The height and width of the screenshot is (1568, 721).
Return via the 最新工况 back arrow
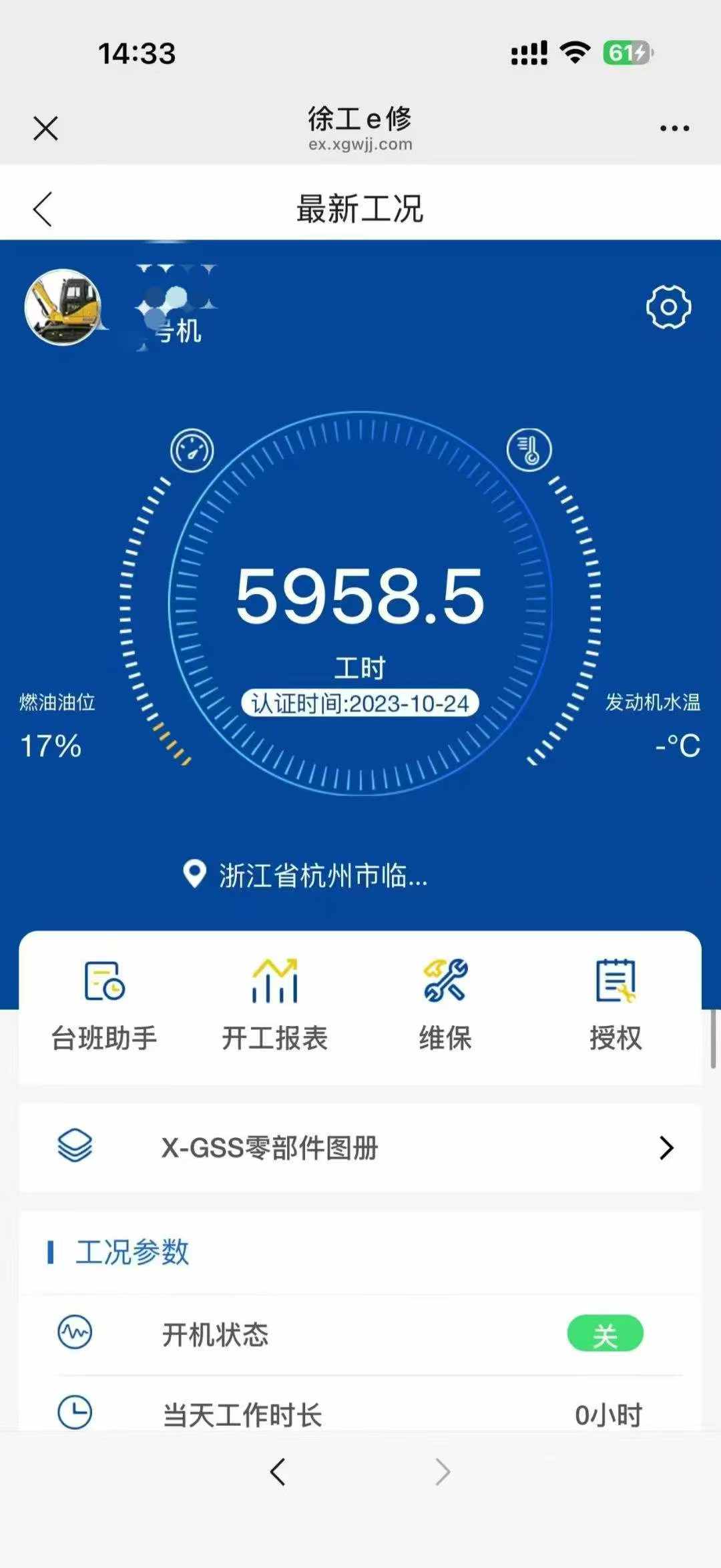(41, 208)
